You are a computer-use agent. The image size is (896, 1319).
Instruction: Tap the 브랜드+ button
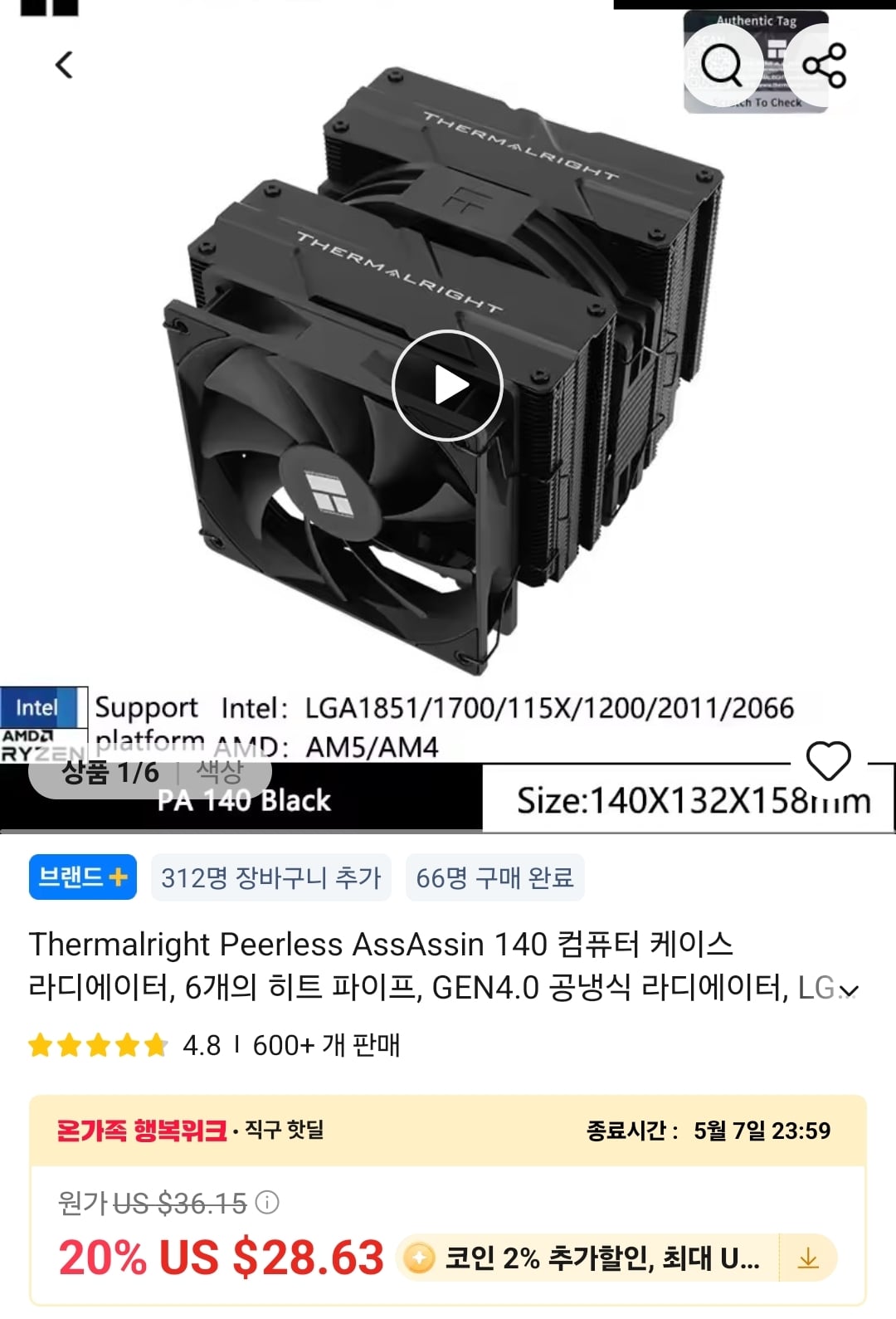coord(80,877)
